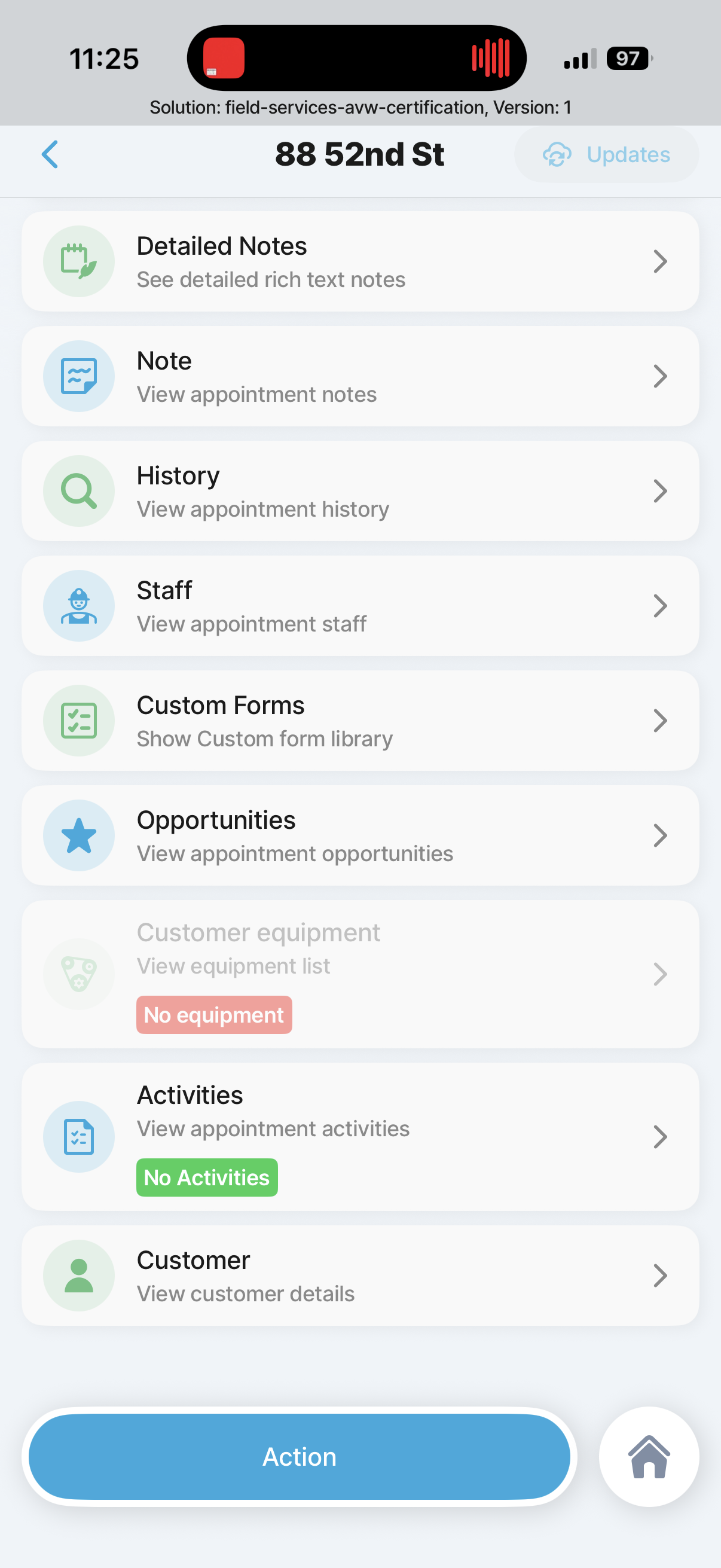721x1568 pixels.
Task: Open the Note row for appointment notes
Action: [359, 376]
